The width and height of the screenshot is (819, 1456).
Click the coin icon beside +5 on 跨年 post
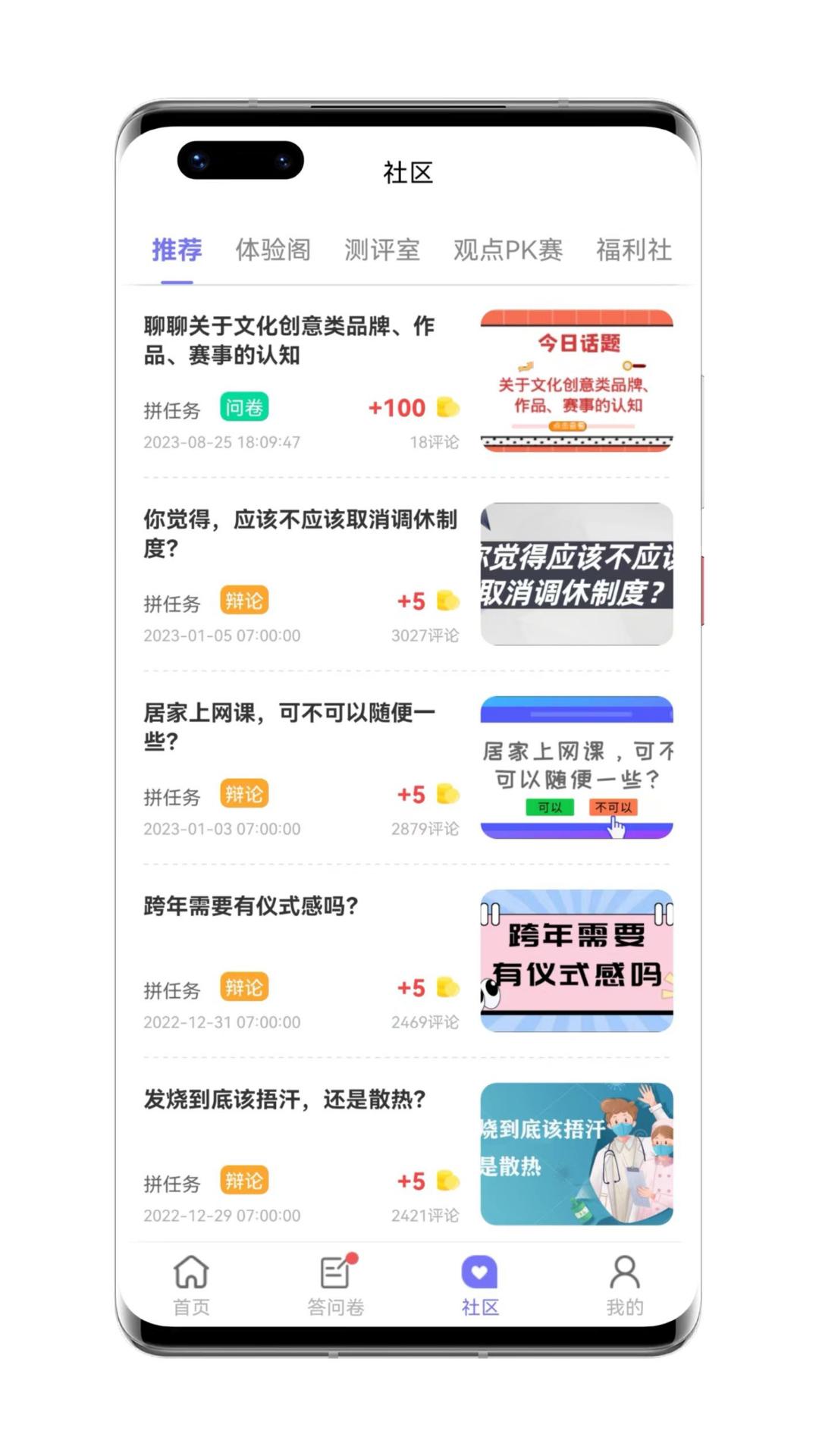coord(447,988)
